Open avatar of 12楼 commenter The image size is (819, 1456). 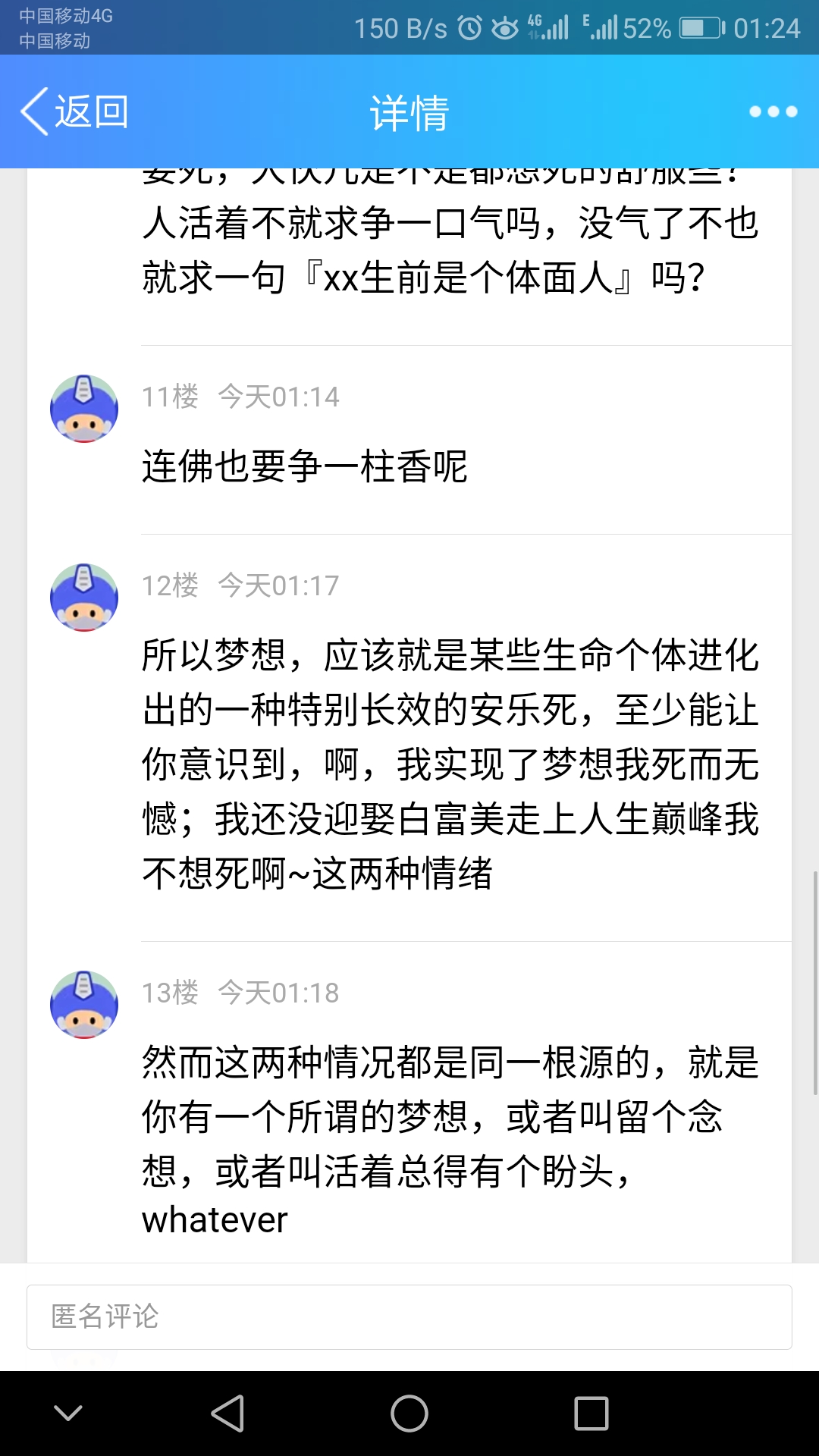[84, 598]
